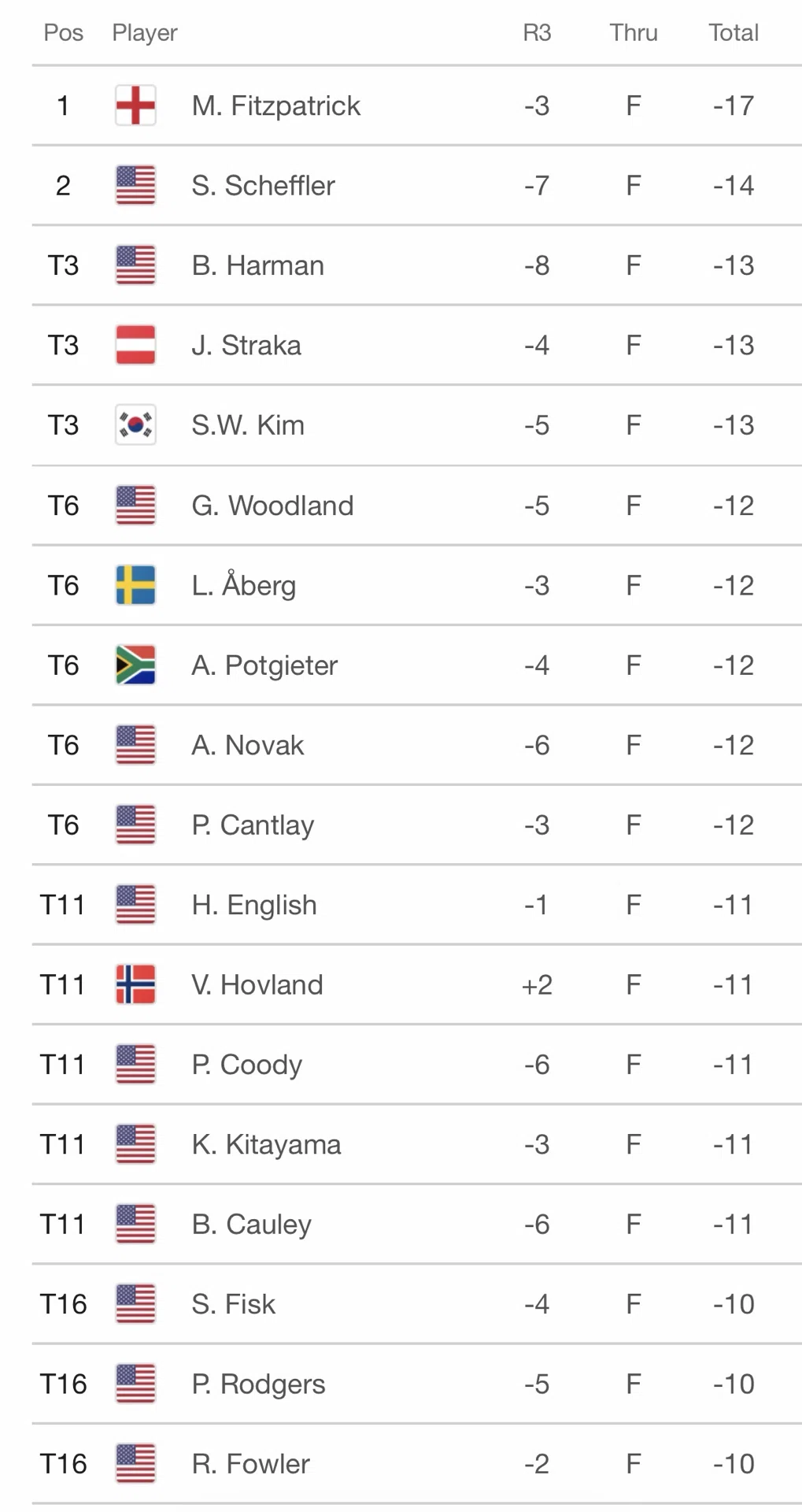Open H. English's leaderboard row

coord(416,905)
